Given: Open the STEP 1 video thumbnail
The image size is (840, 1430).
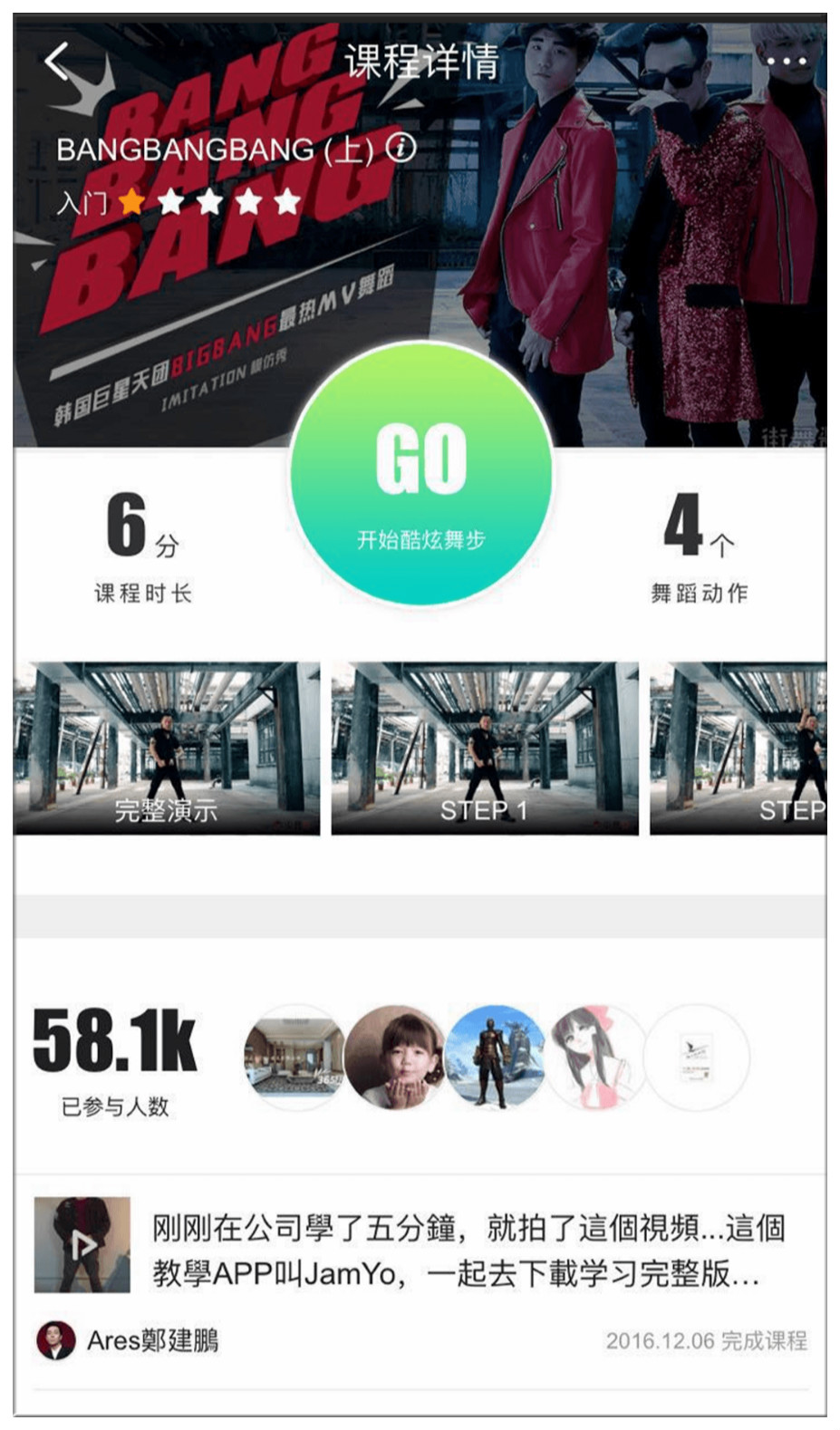Looking at the screenshot, I should pyautogui.click(x=485, y=748).
